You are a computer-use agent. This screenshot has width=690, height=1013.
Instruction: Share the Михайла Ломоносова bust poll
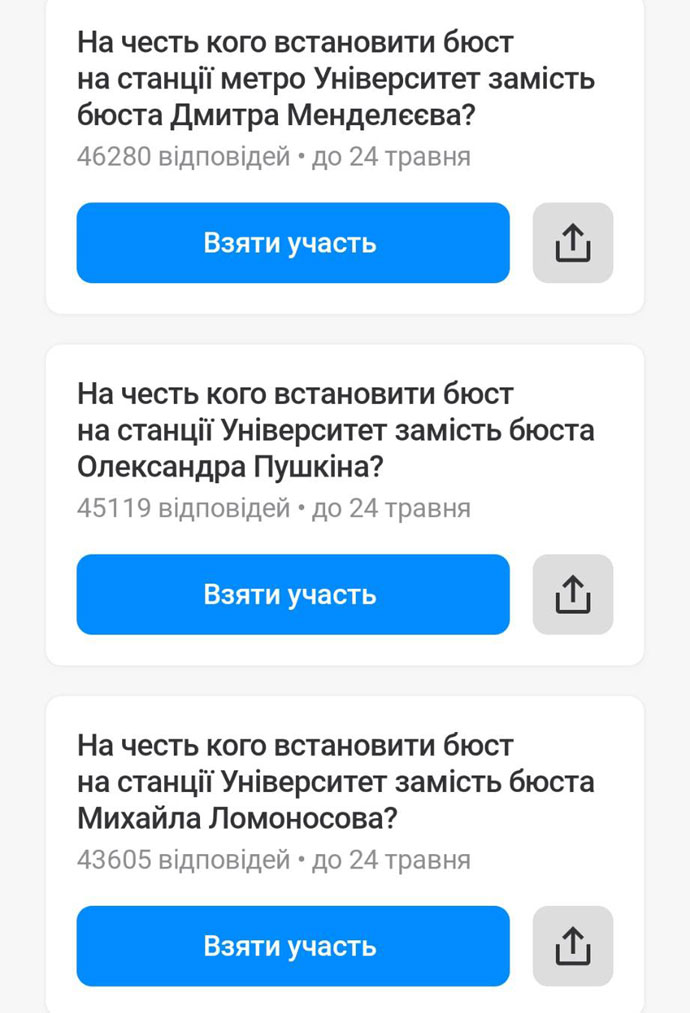coord(572,946)
